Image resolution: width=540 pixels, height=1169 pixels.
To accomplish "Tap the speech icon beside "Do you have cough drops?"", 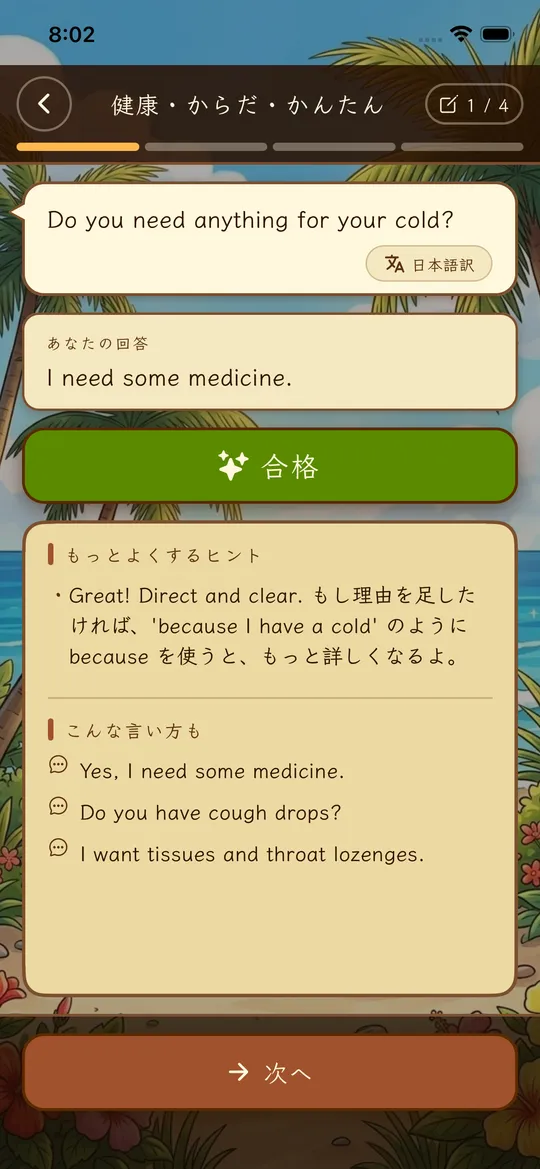I will tap(58, 807).
